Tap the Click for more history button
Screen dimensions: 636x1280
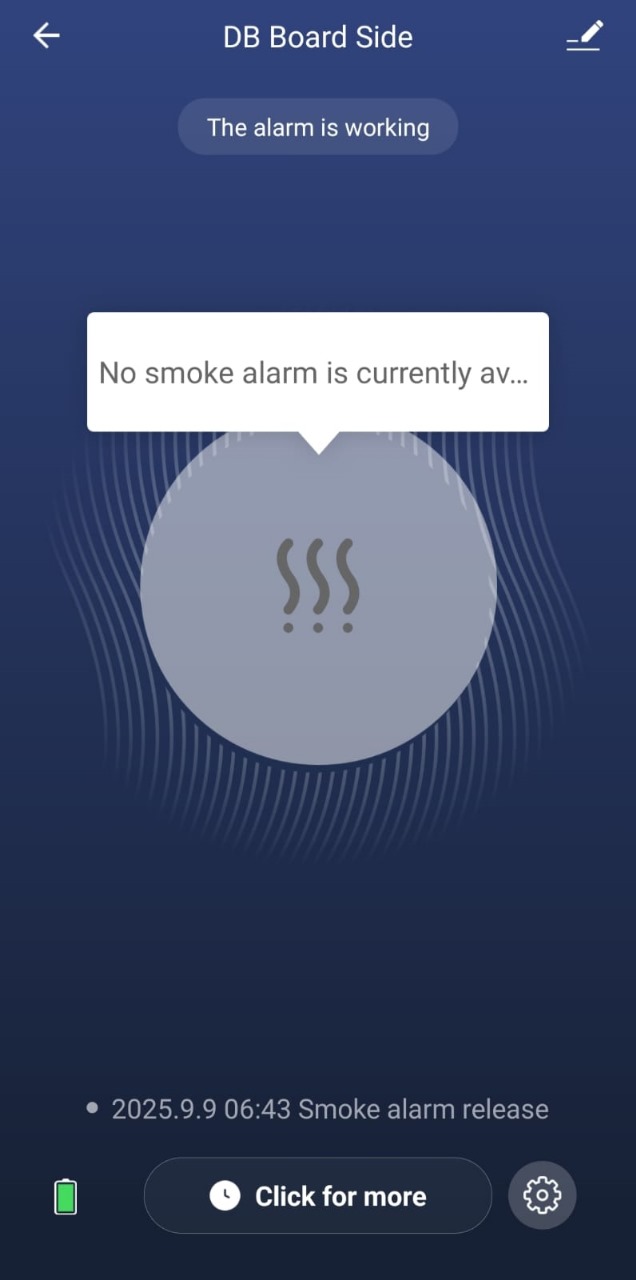(x=318, y=1196)
